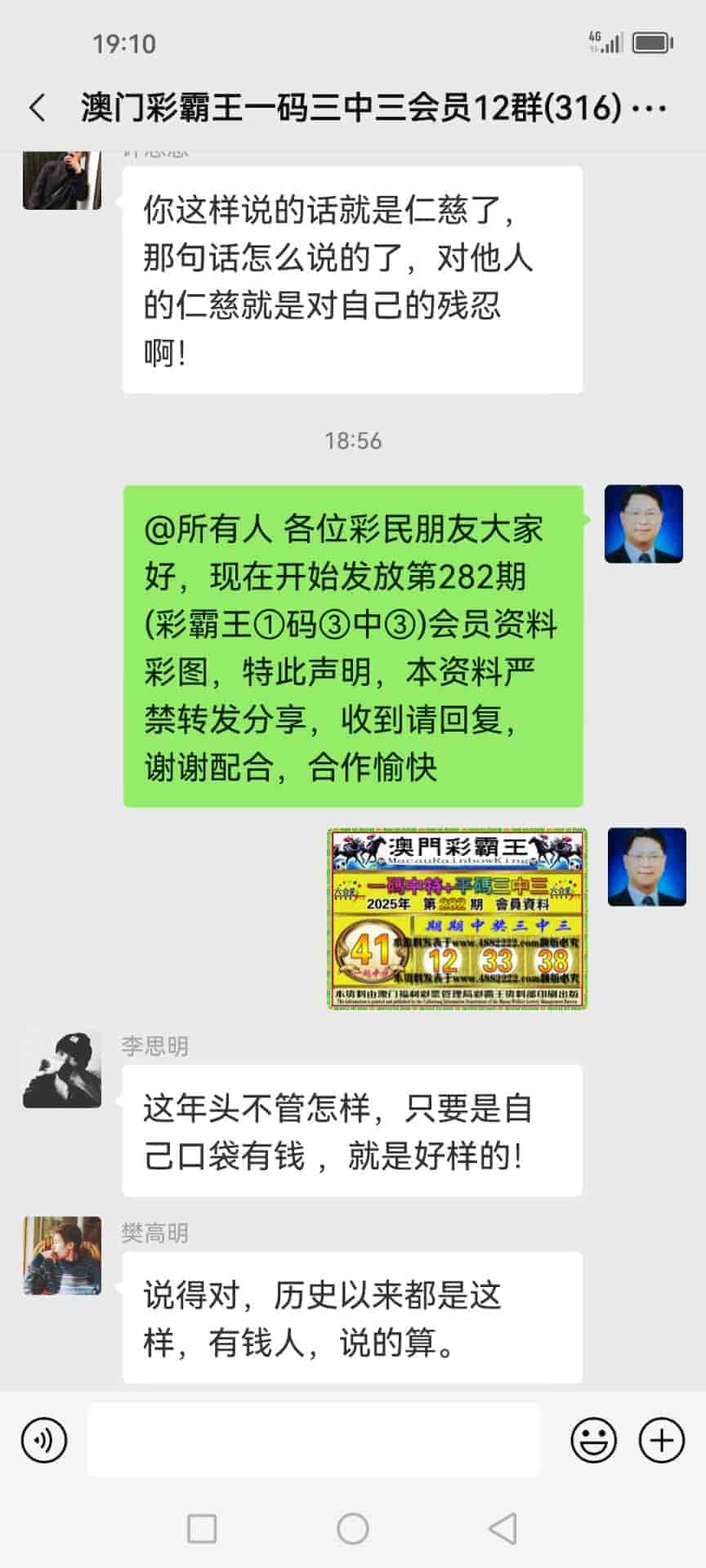View 李思明's profile avatar

pyautogui.click(x=62, y=1069)
